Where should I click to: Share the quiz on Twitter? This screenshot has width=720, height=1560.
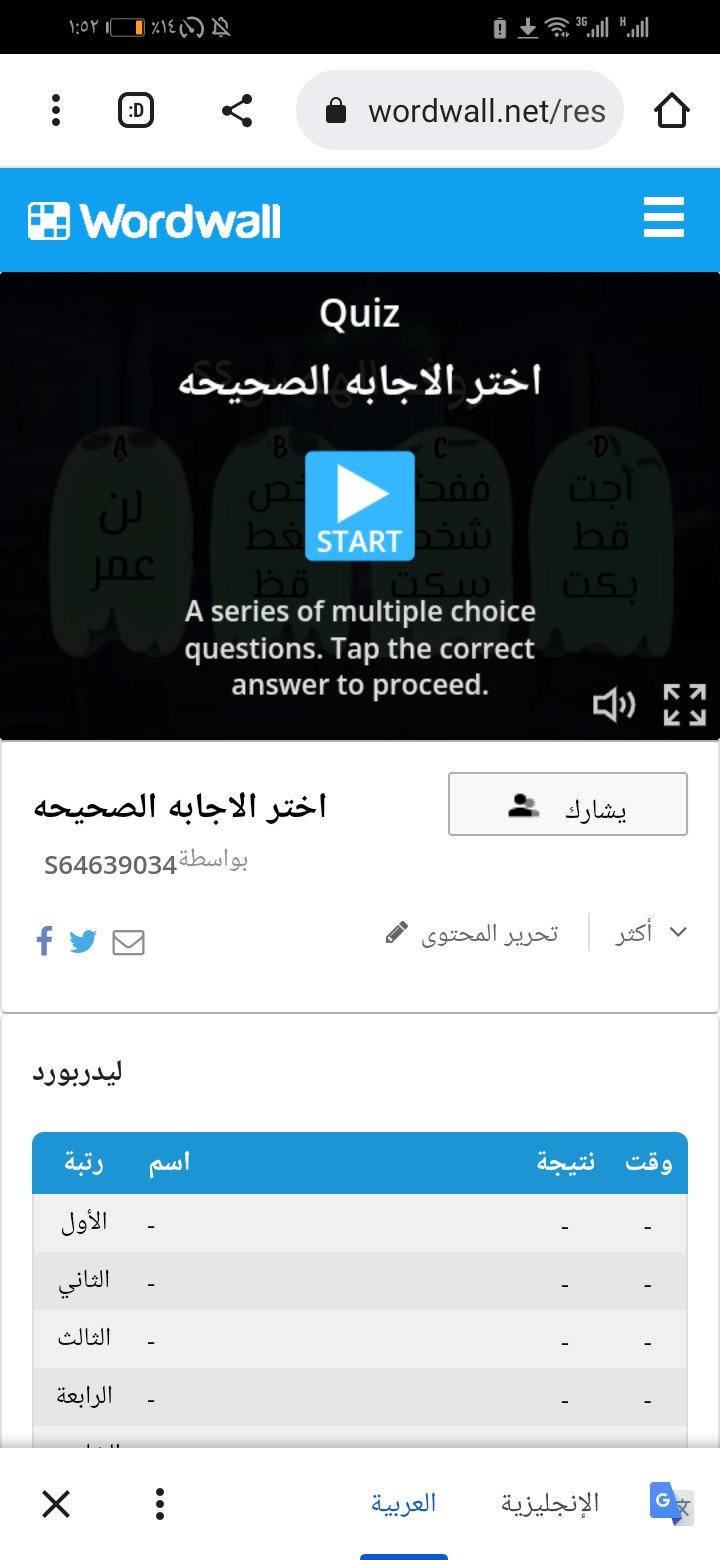tap(83, 941)
